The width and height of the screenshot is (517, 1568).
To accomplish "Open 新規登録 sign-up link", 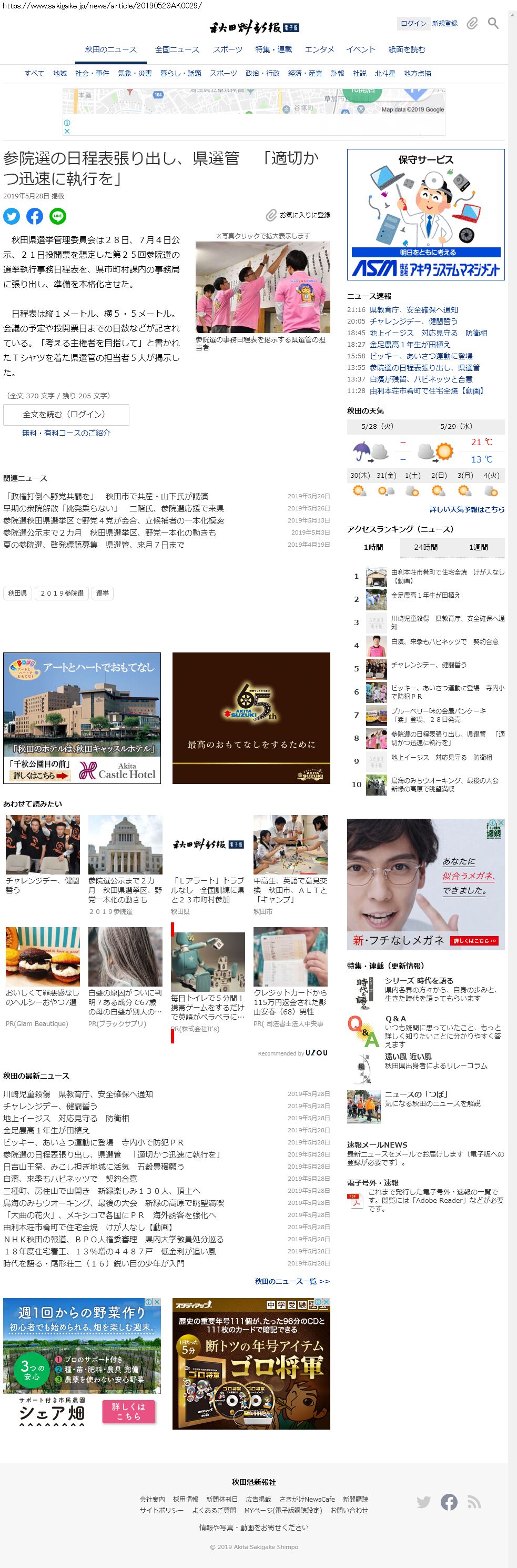I will coord(444,23).
